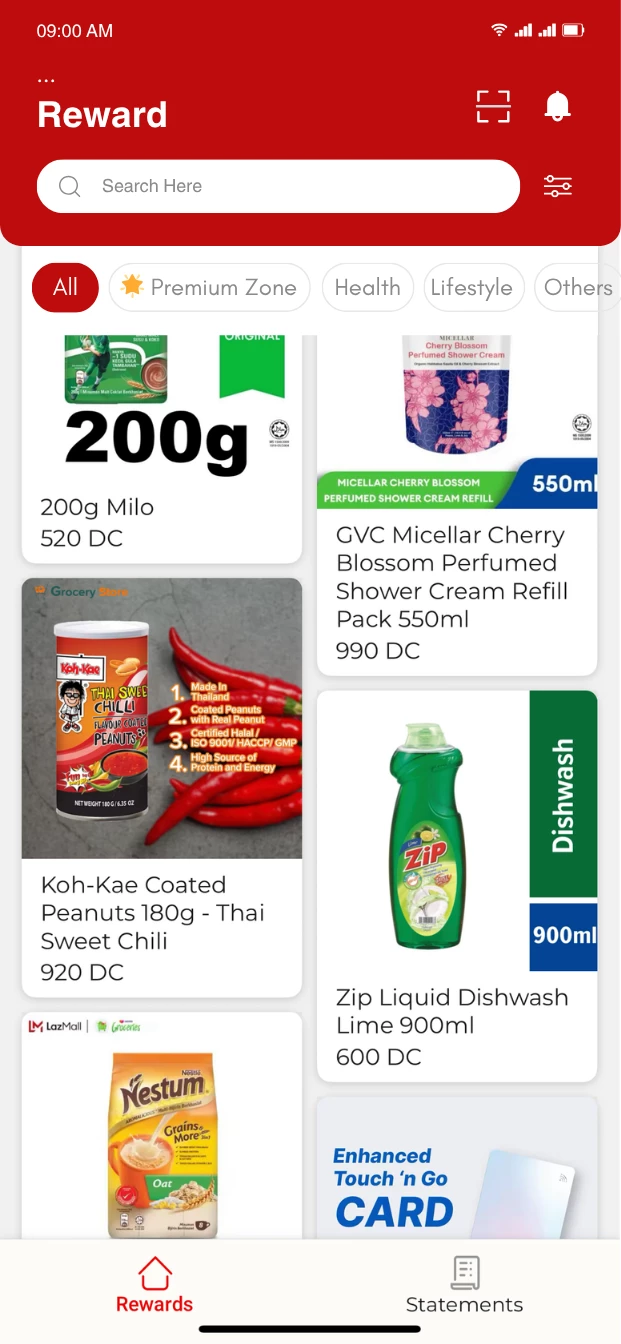The height and width of the screenshot is (1344, 621).
Task: Filter rewards by Health
Action: pyautogui.click(x=367, y=288)
